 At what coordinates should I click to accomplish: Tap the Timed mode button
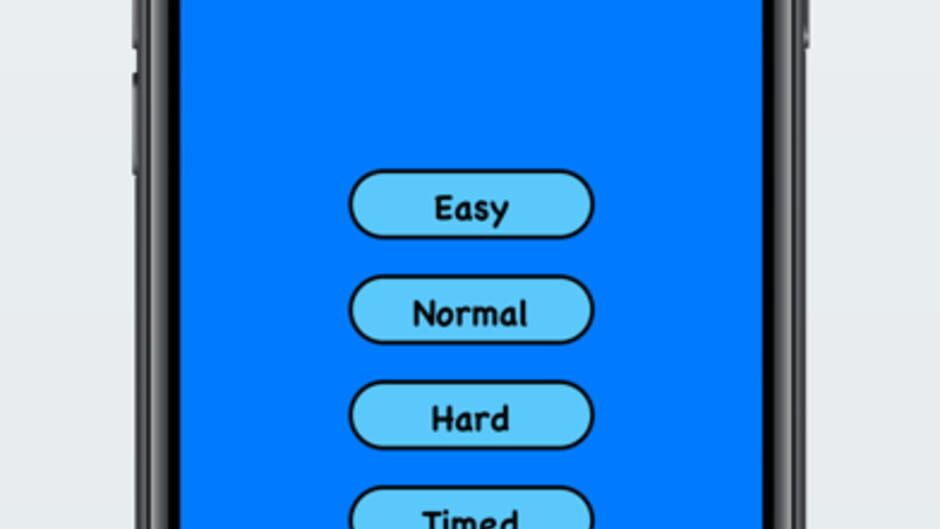pos(471,509)
